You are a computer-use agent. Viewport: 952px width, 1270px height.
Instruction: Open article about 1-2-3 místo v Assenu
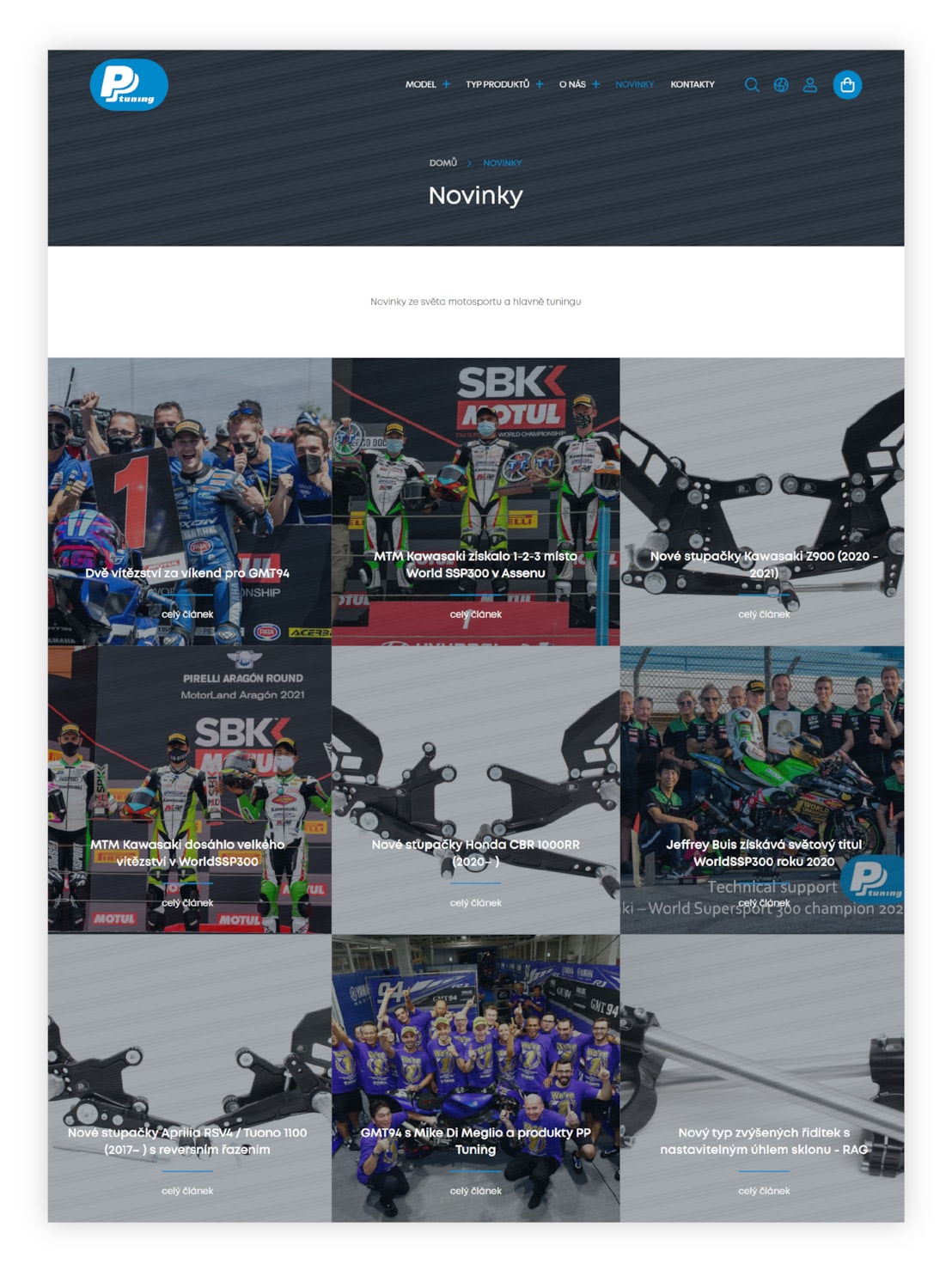point(475,565)
